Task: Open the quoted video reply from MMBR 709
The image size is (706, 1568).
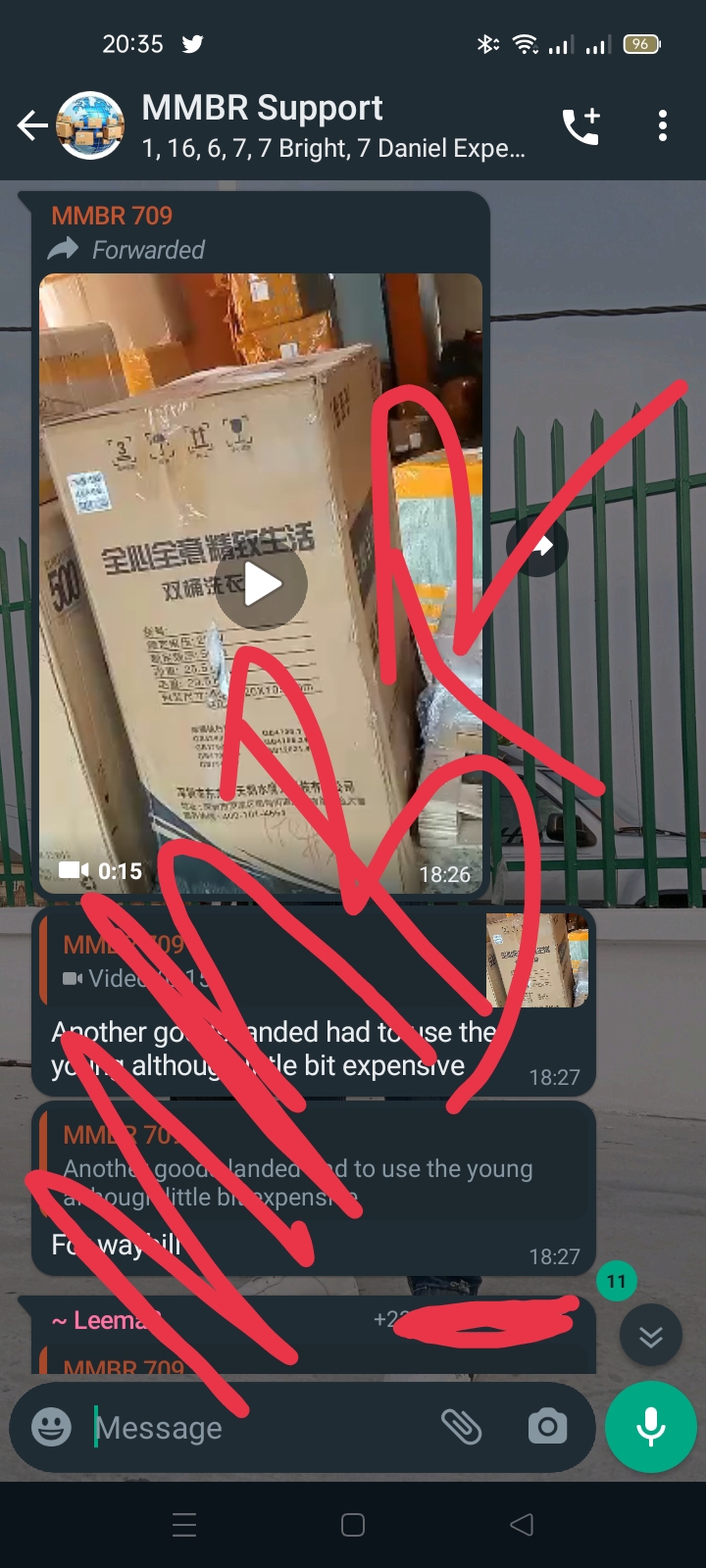Action: (x=314, y=960)
